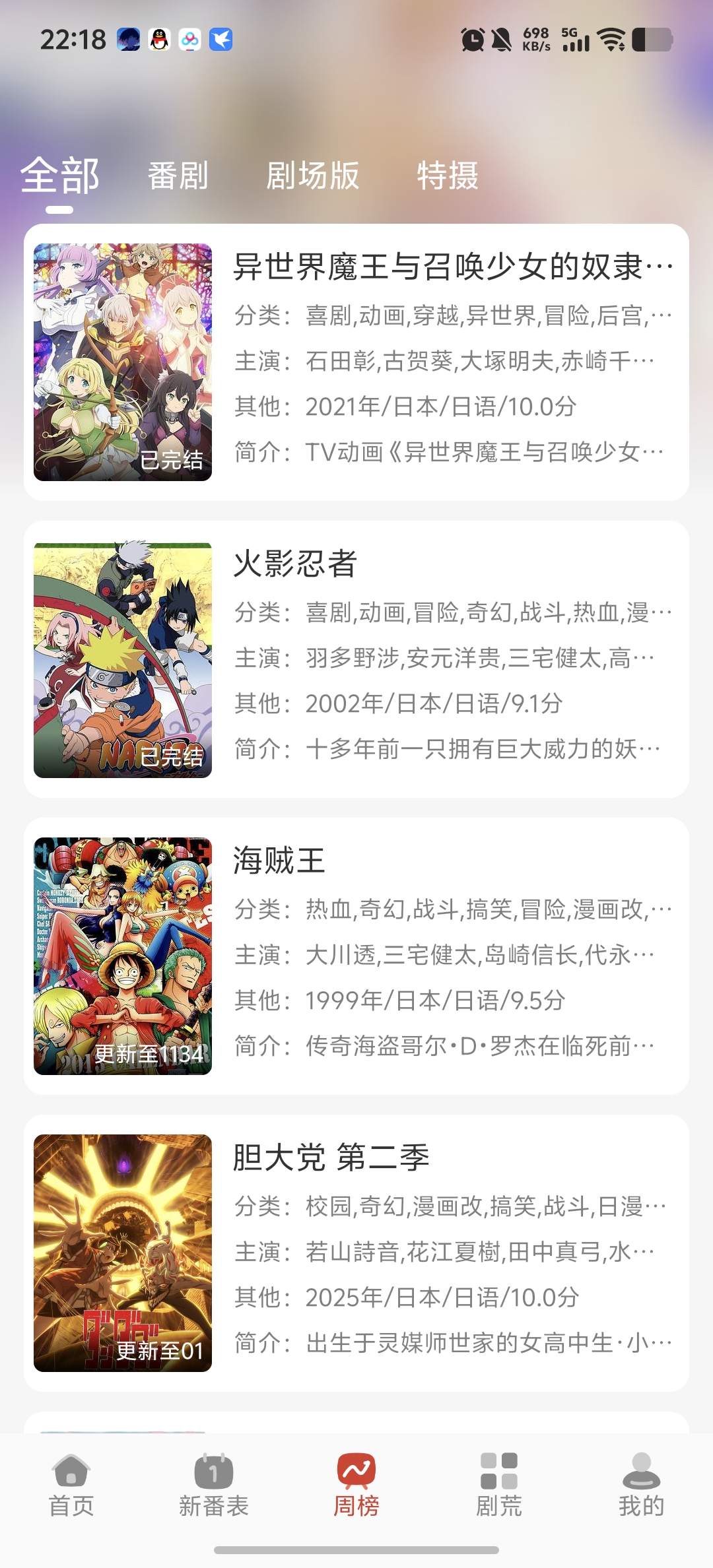Select the 全部 tab
This screenshot has width=713, height=1568.
click(59, 176)
